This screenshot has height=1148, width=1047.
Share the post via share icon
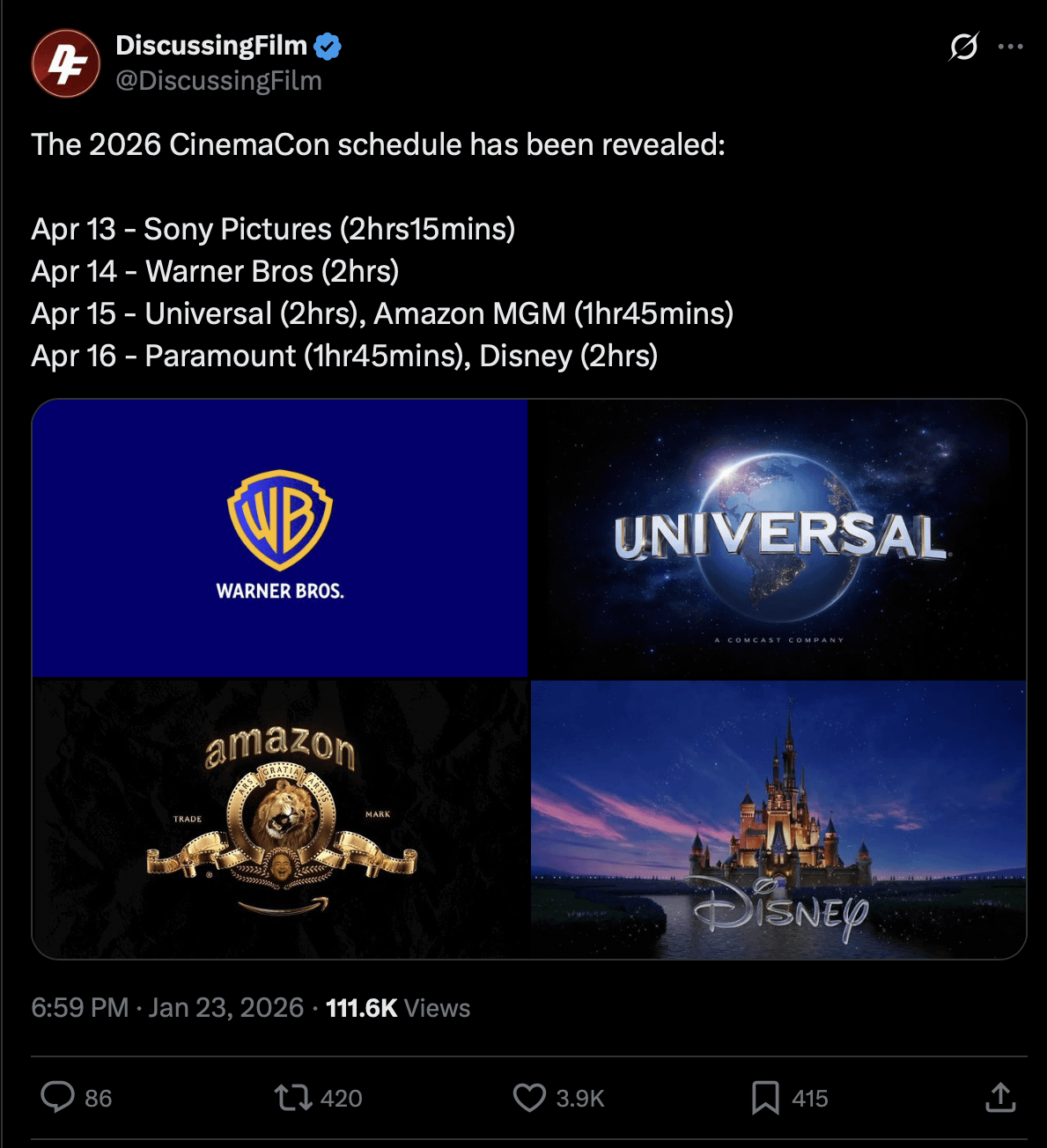1000,1097
